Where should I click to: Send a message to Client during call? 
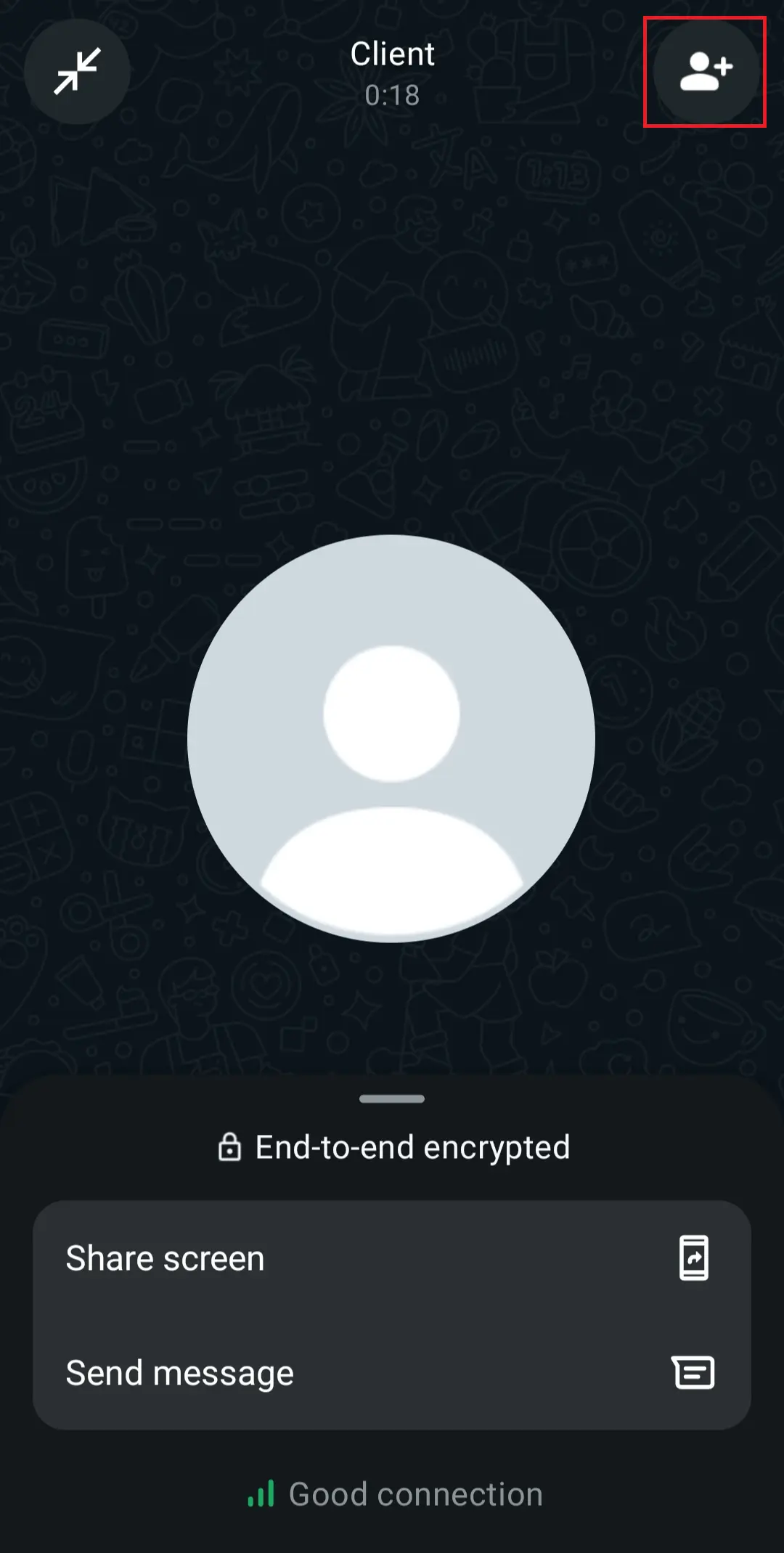[290, 1372]
